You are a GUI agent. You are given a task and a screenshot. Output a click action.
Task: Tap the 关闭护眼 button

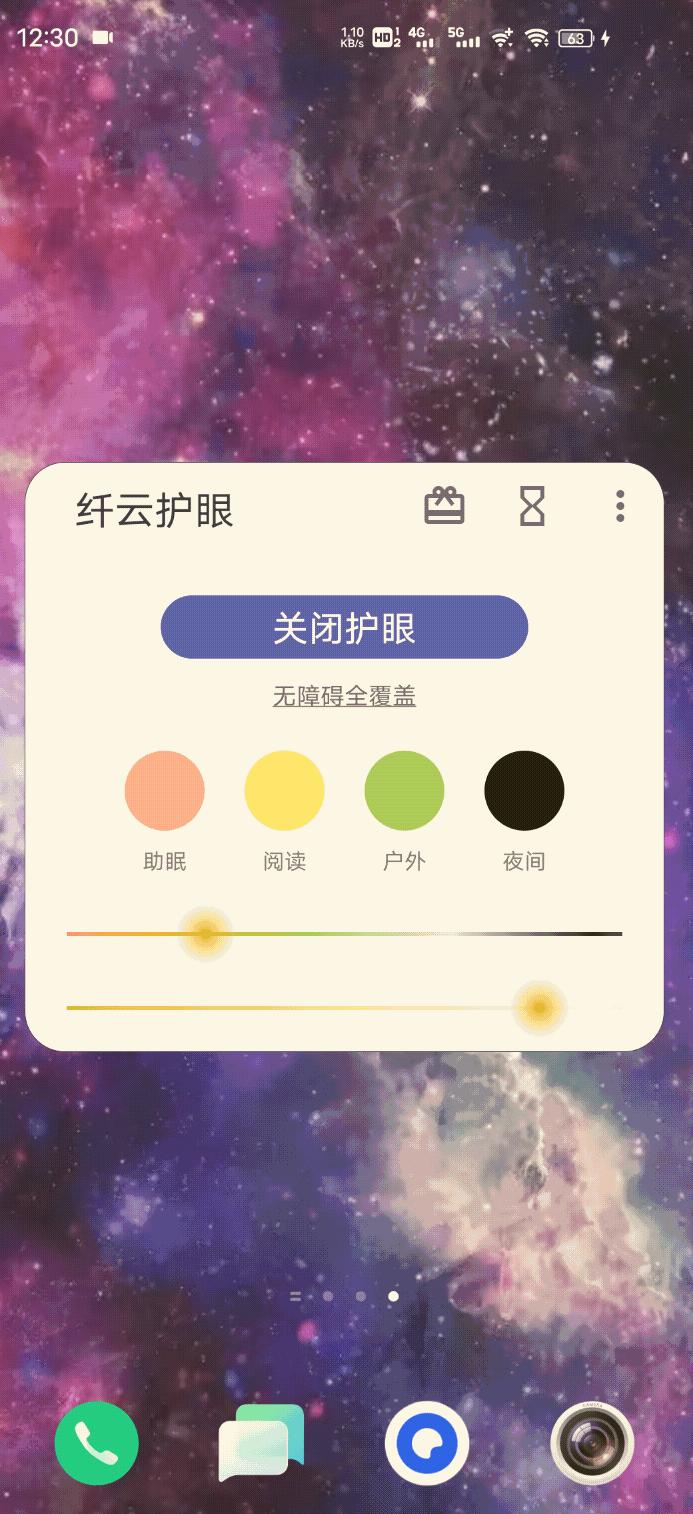pyautogui.click(x=344, y=628)
